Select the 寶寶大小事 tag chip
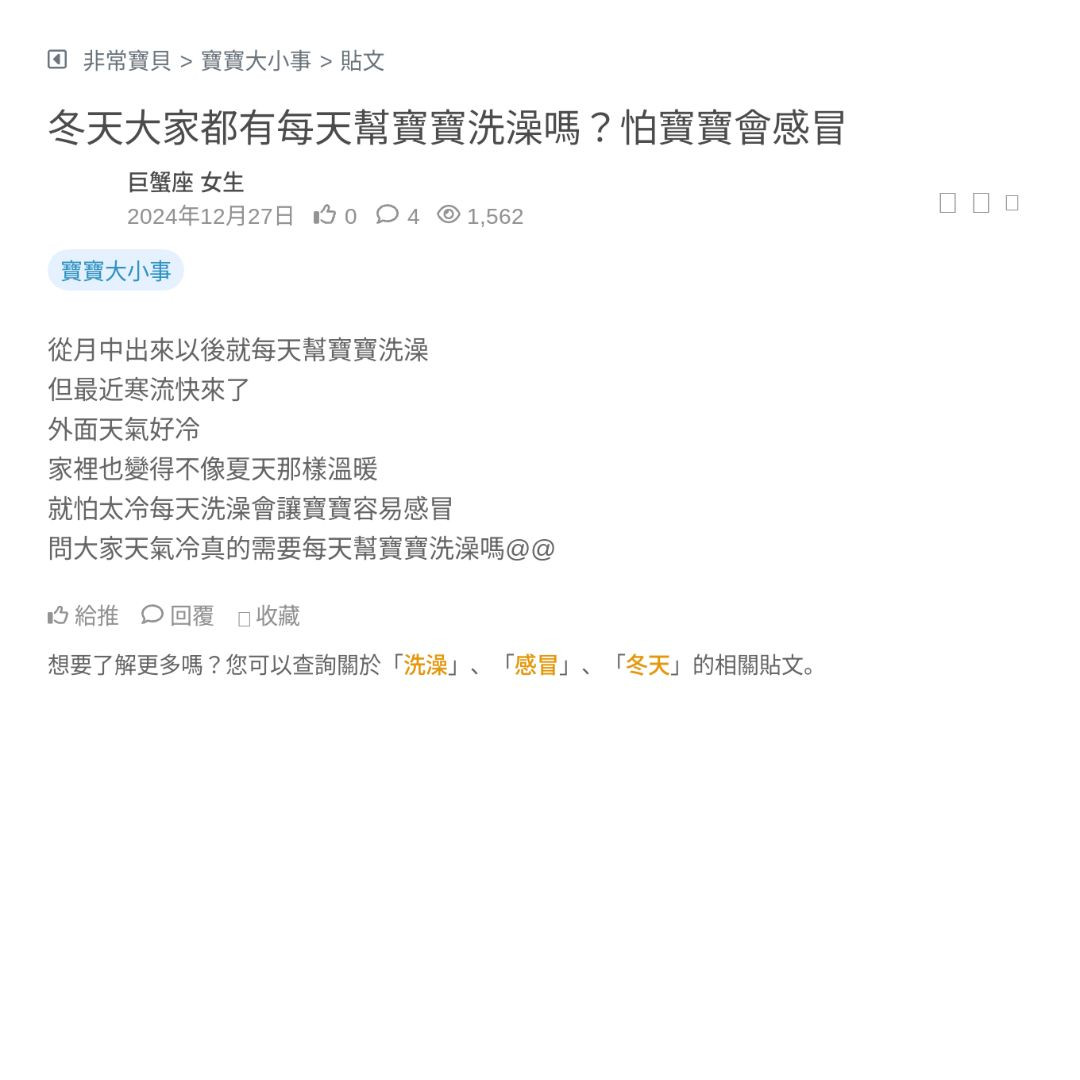Screen dimensions: 1080x1080 click(x=116, y=271)
